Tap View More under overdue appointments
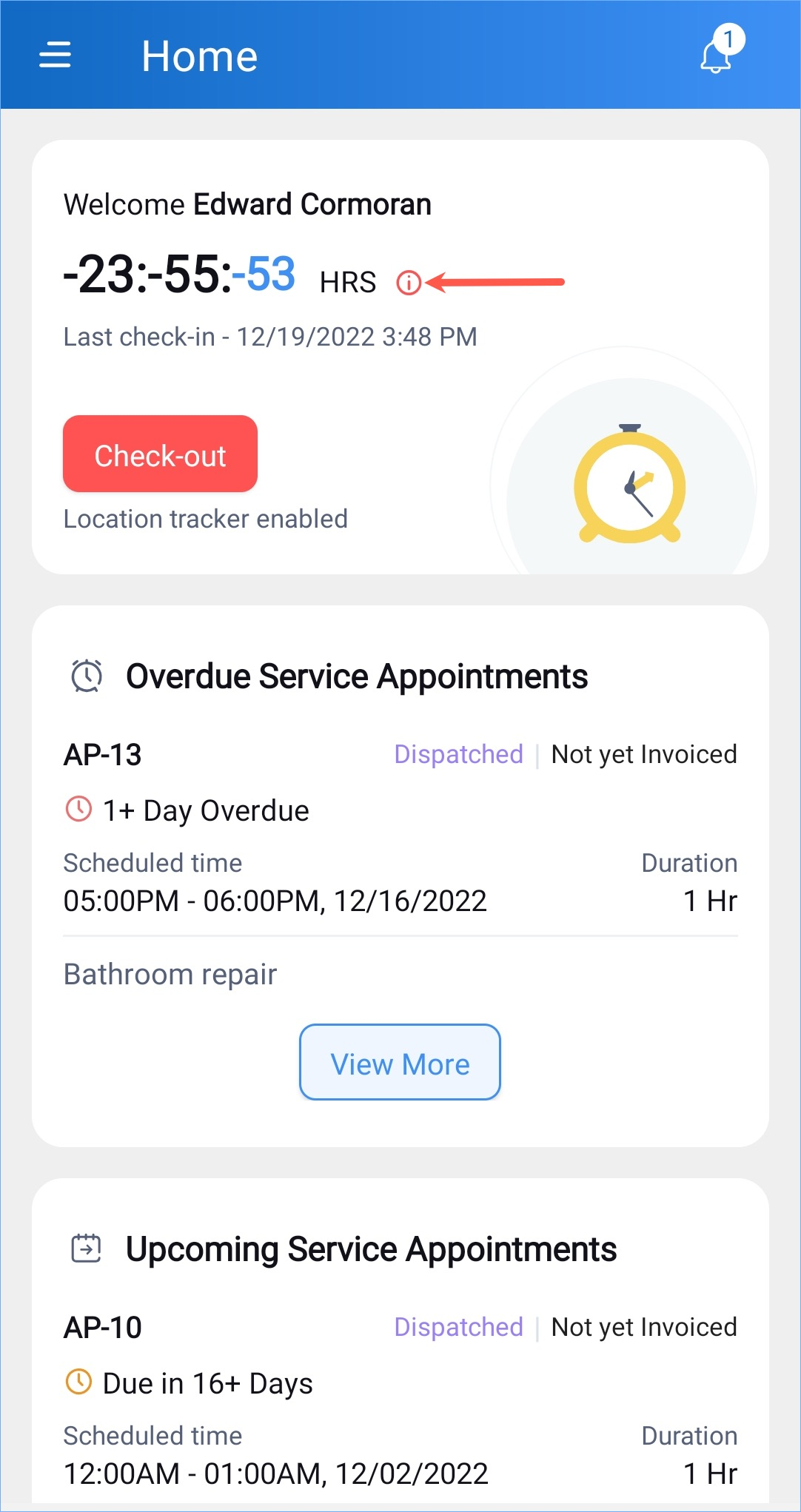This screenshot has width=801, height=1512. click(x=400, y=1063)
